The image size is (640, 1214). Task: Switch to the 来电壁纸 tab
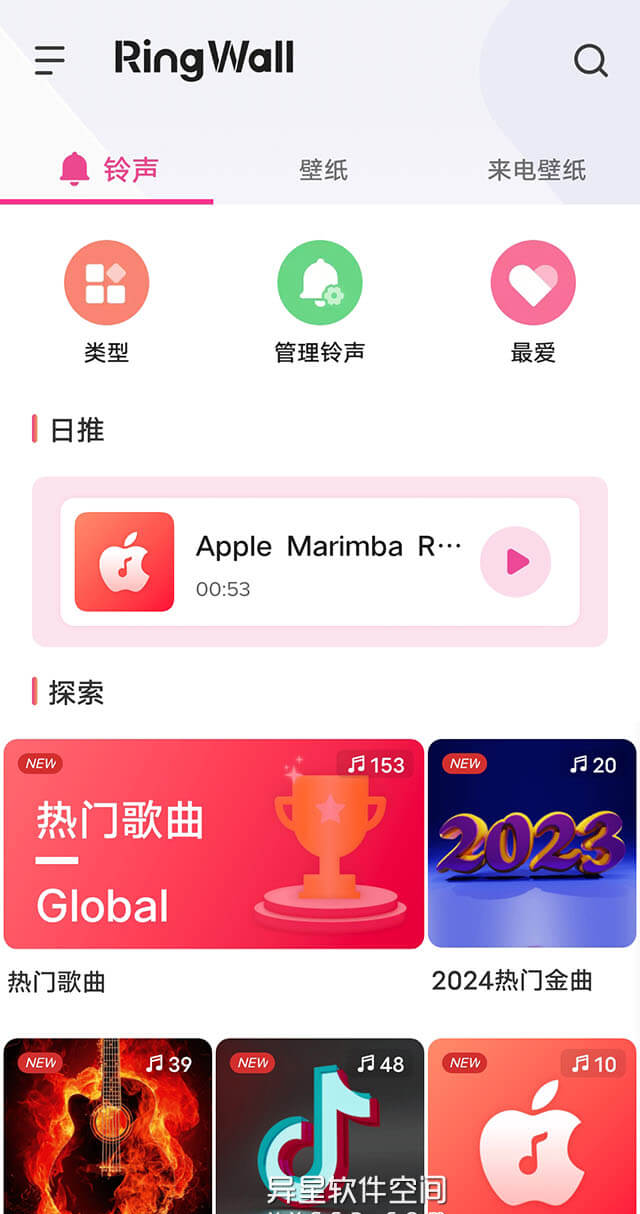click(x=536, y=170)
